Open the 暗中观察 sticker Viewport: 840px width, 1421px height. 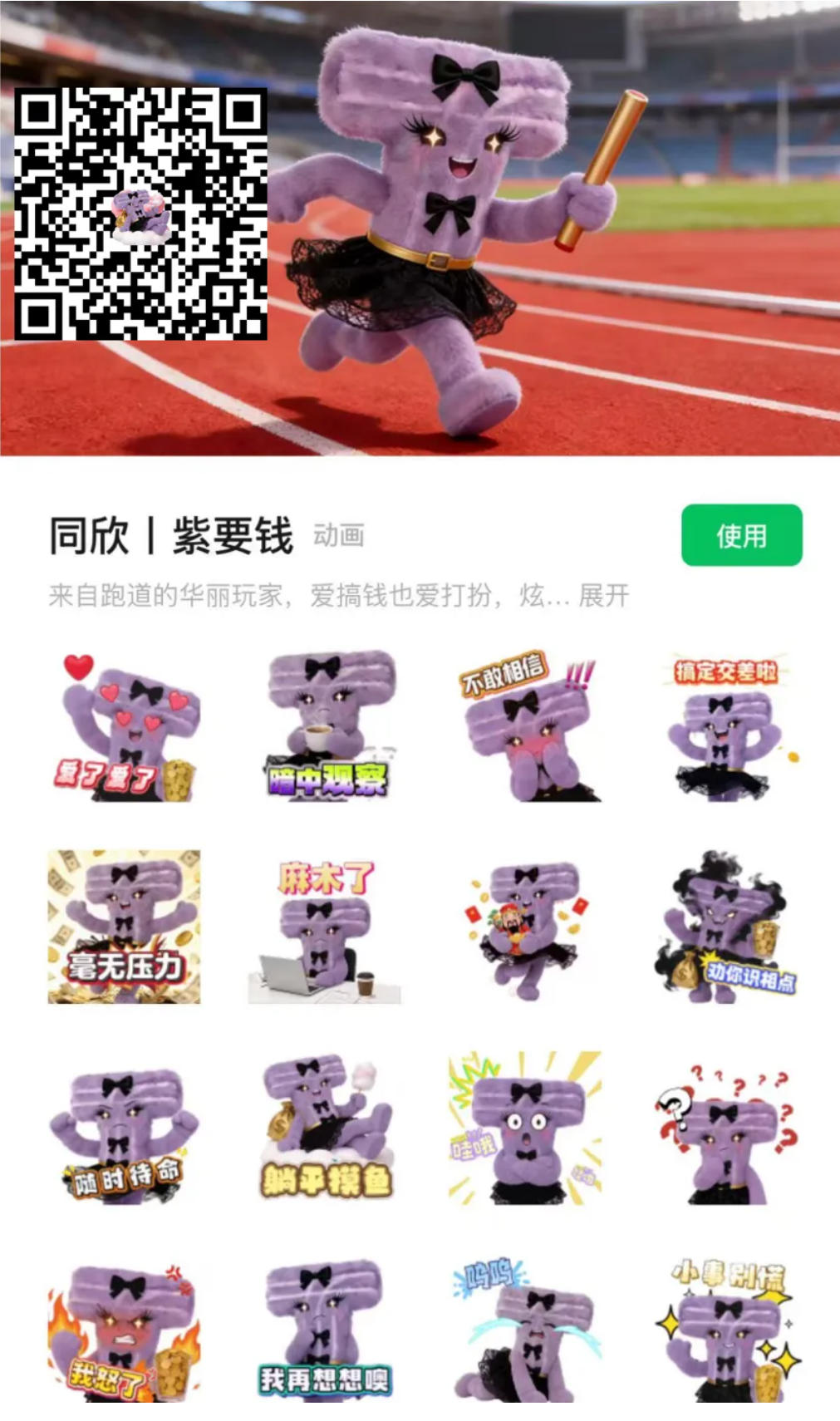click(326, 725)
